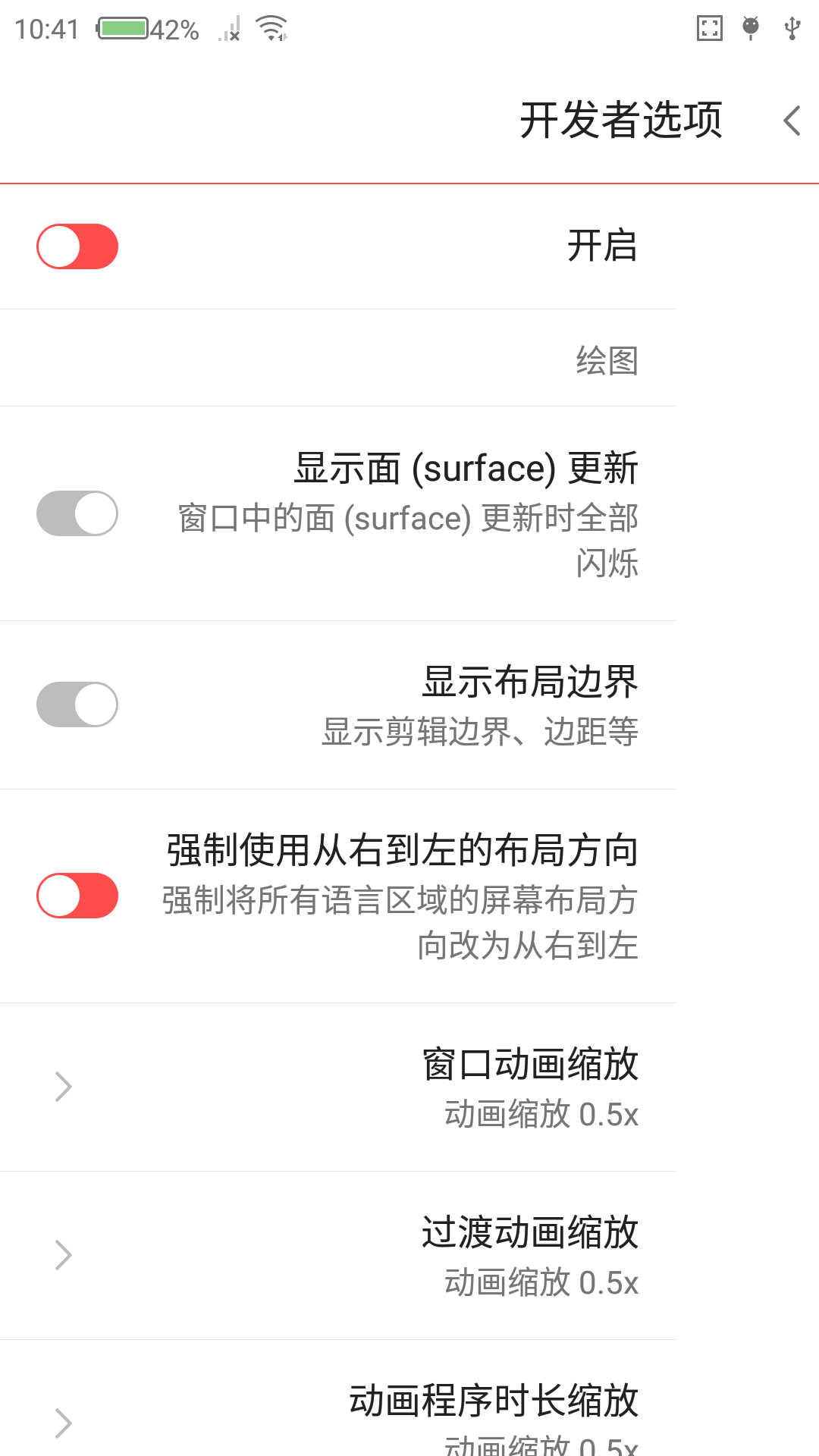The height and width of the screenshot is (1456, 819).
Task: Disable 强制使用从右到左的布局方向 switch
Action: click(x=77, y=896)
